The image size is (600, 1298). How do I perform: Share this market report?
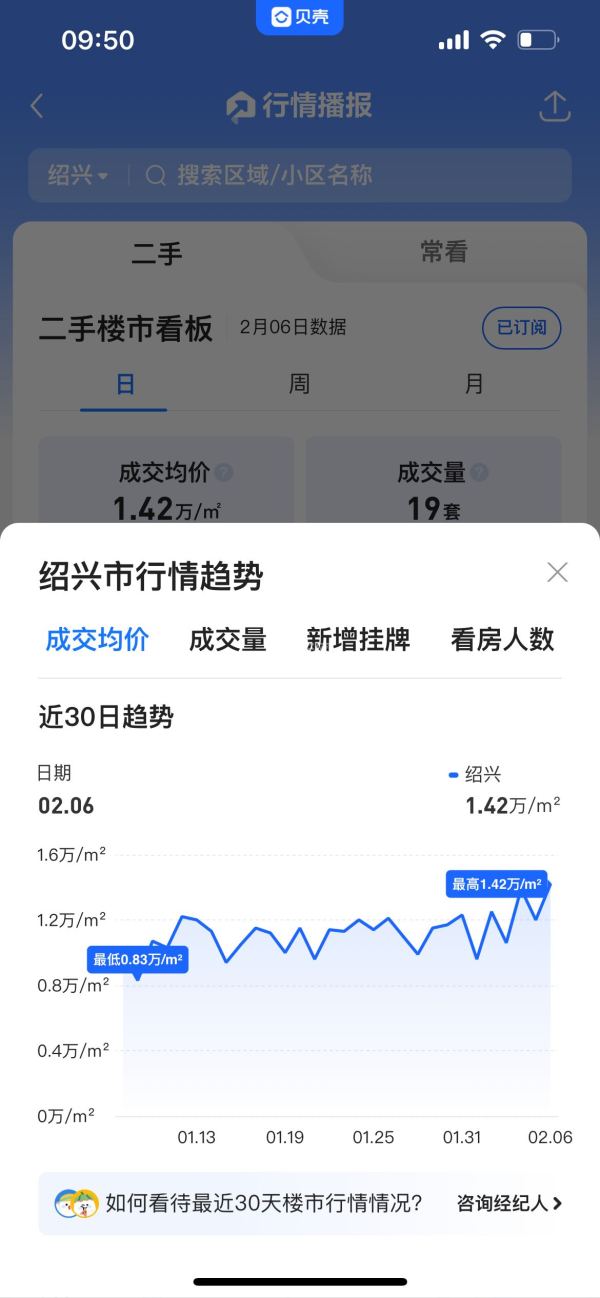554,106
